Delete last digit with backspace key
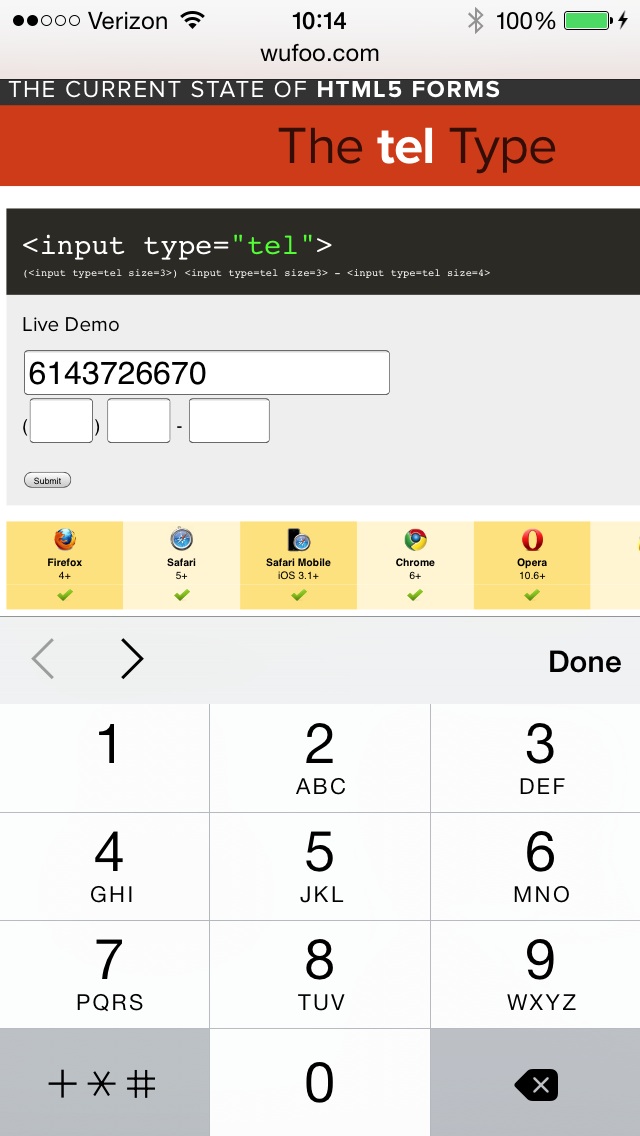Viewport: 640px width, 1136px height. 536,1082
